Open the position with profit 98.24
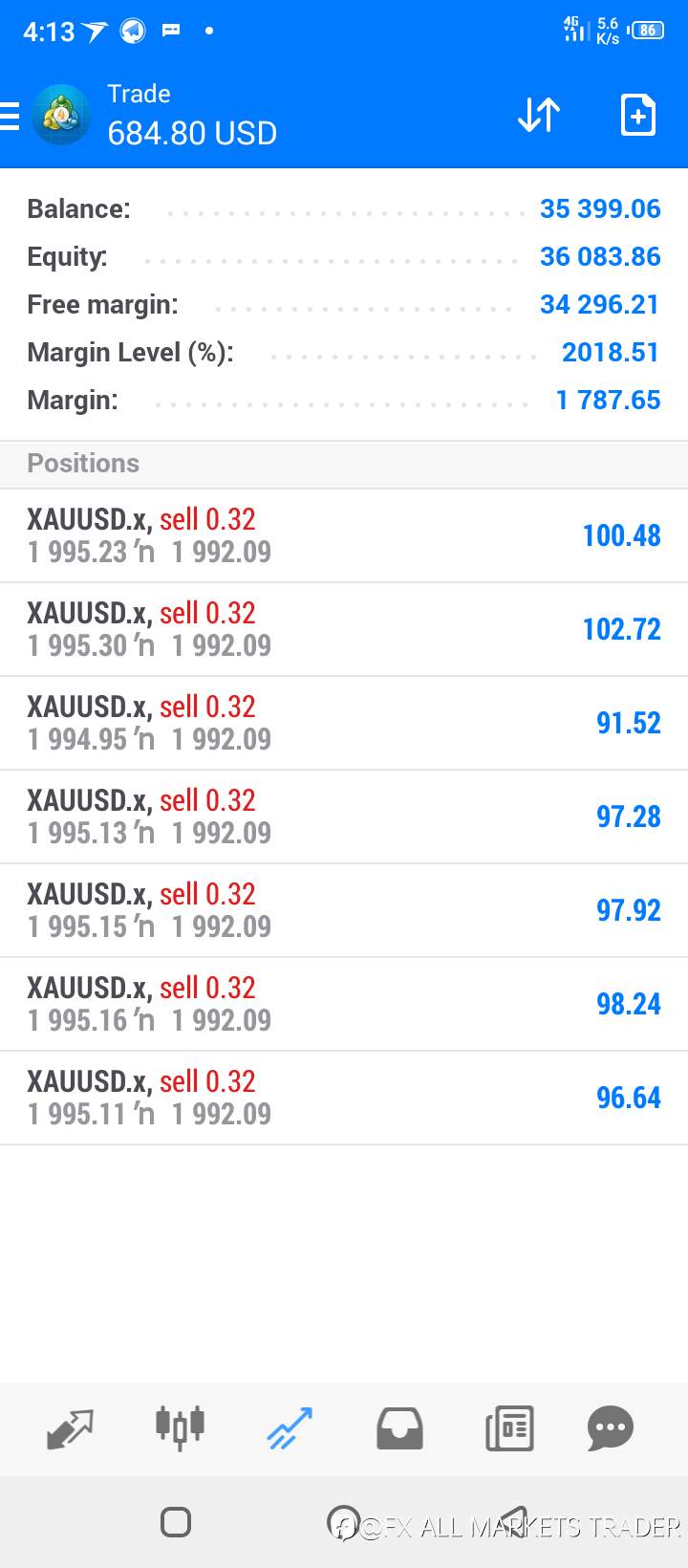This screenshot has width=688, height=1568. click(344, 1004)
